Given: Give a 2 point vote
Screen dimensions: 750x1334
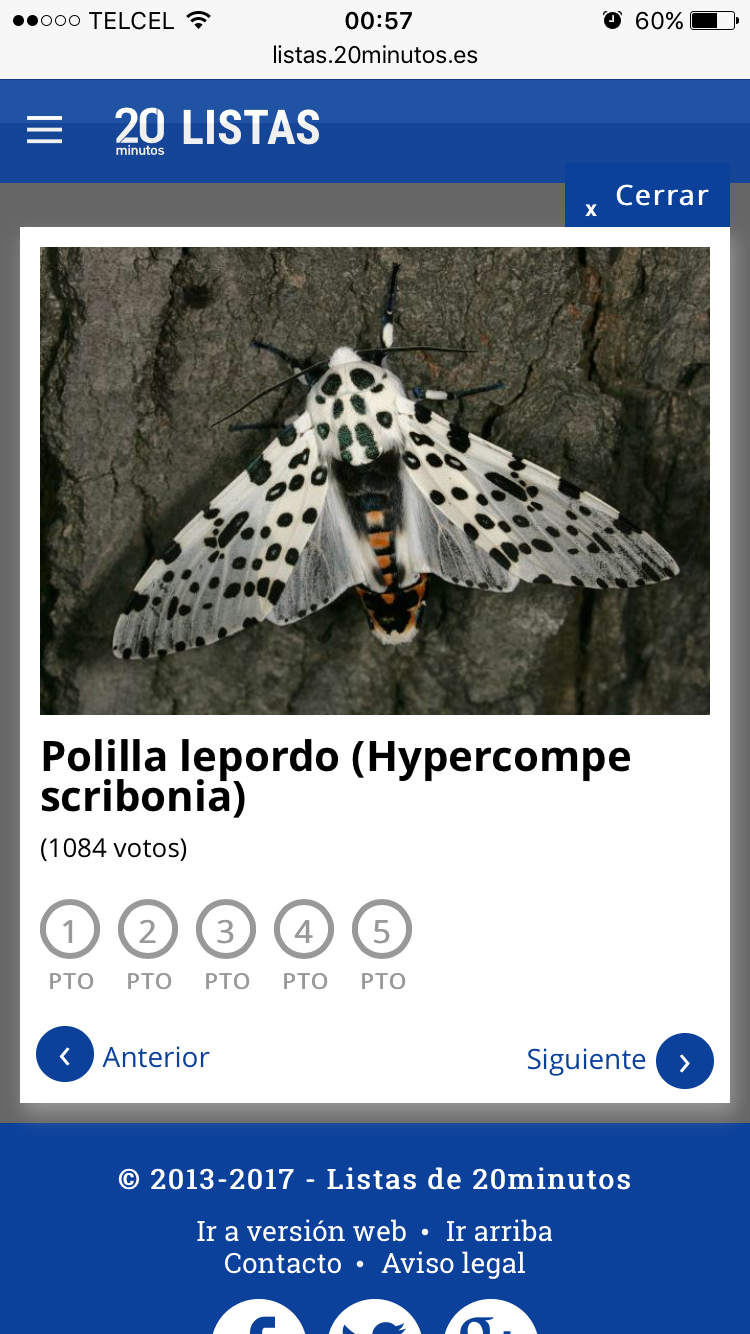Looking at the screenshot, I should click(x=148, y=931).
